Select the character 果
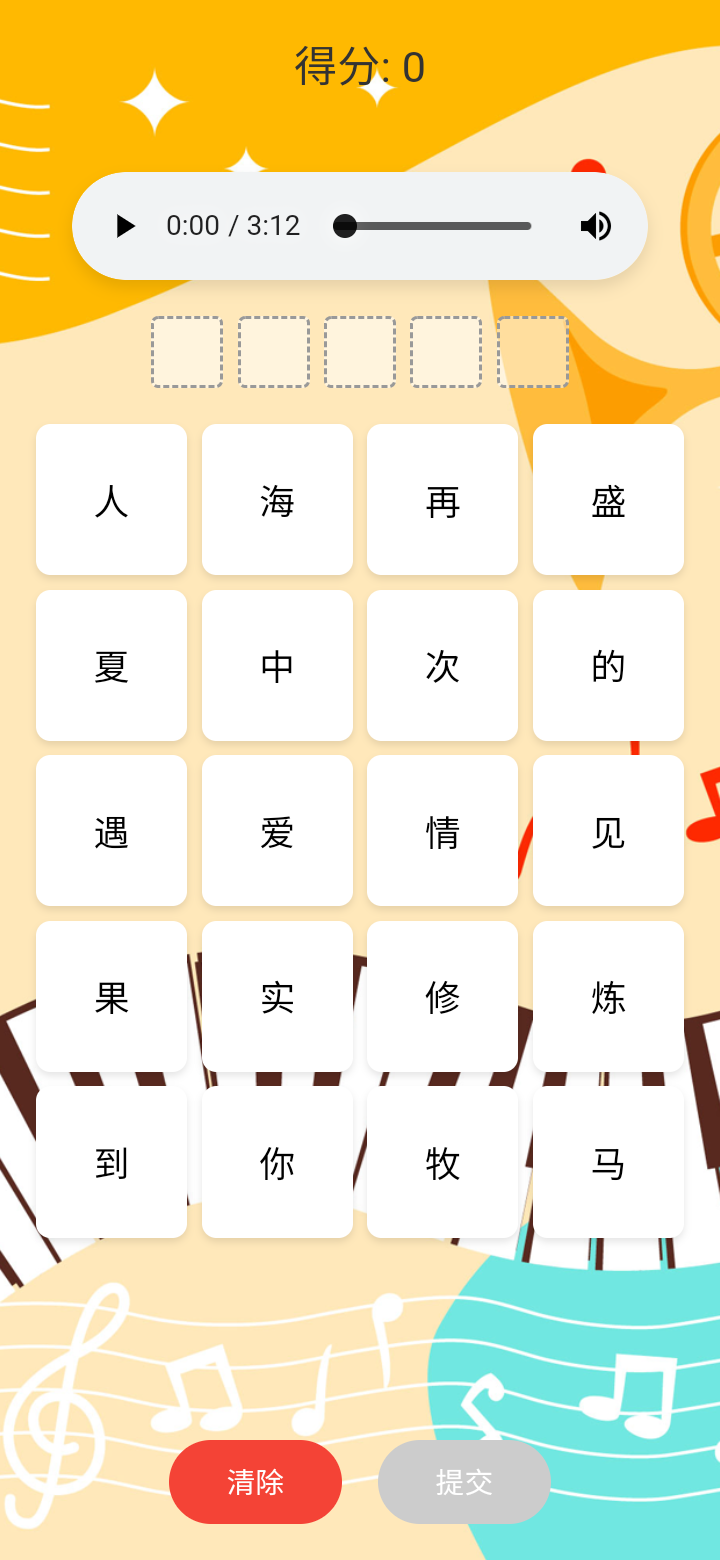This screenshot has height=1560, width=720. point(111,996)
